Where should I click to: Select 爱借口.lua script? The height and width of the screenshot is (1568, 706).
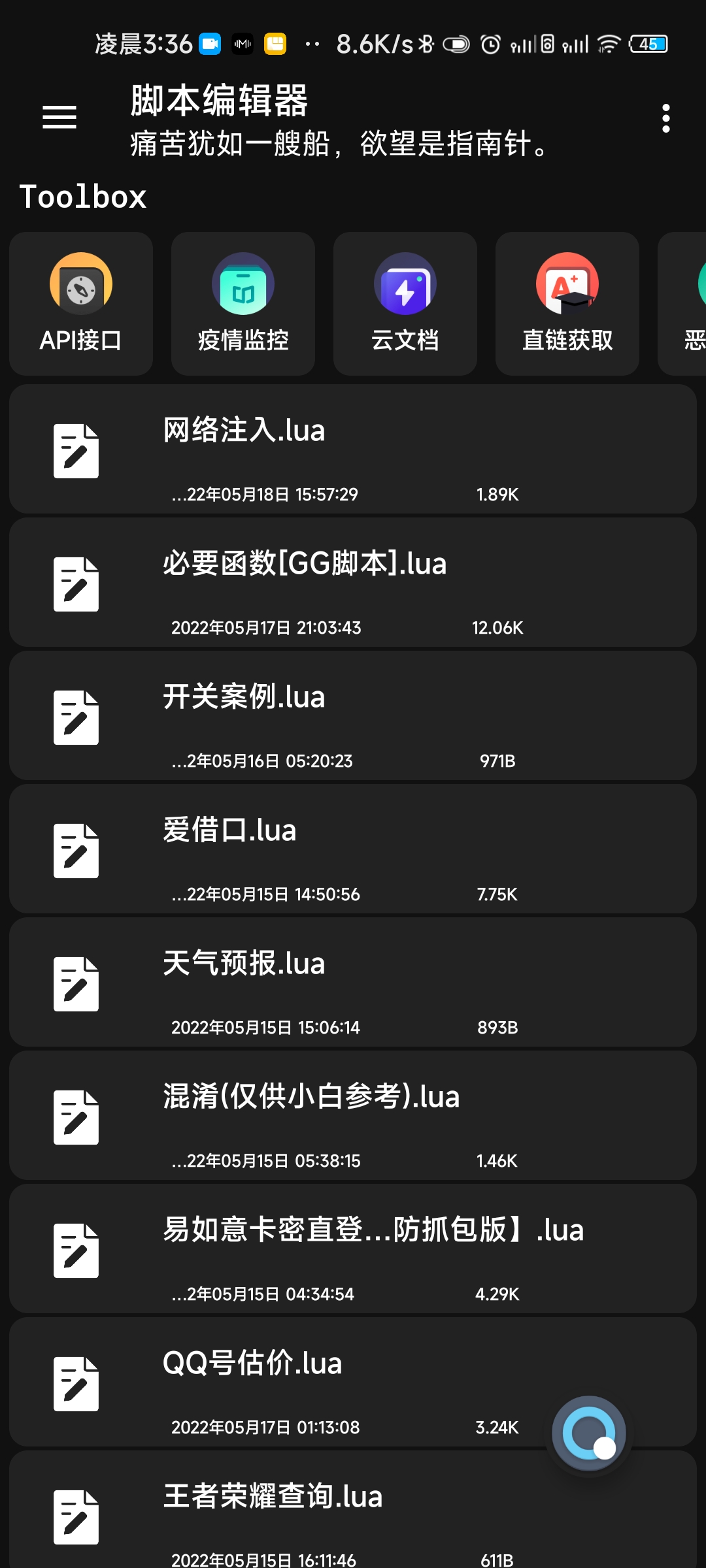pos(353,849)
